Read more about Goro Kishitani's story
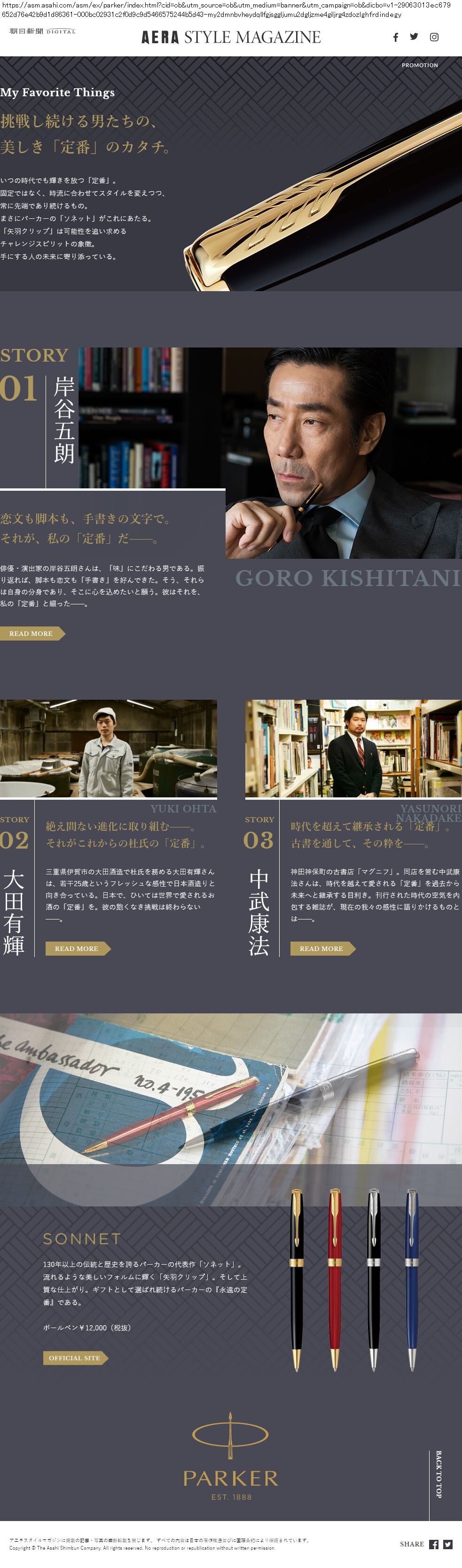Screen dimensions: 462x1568 [x=31, y=633]
